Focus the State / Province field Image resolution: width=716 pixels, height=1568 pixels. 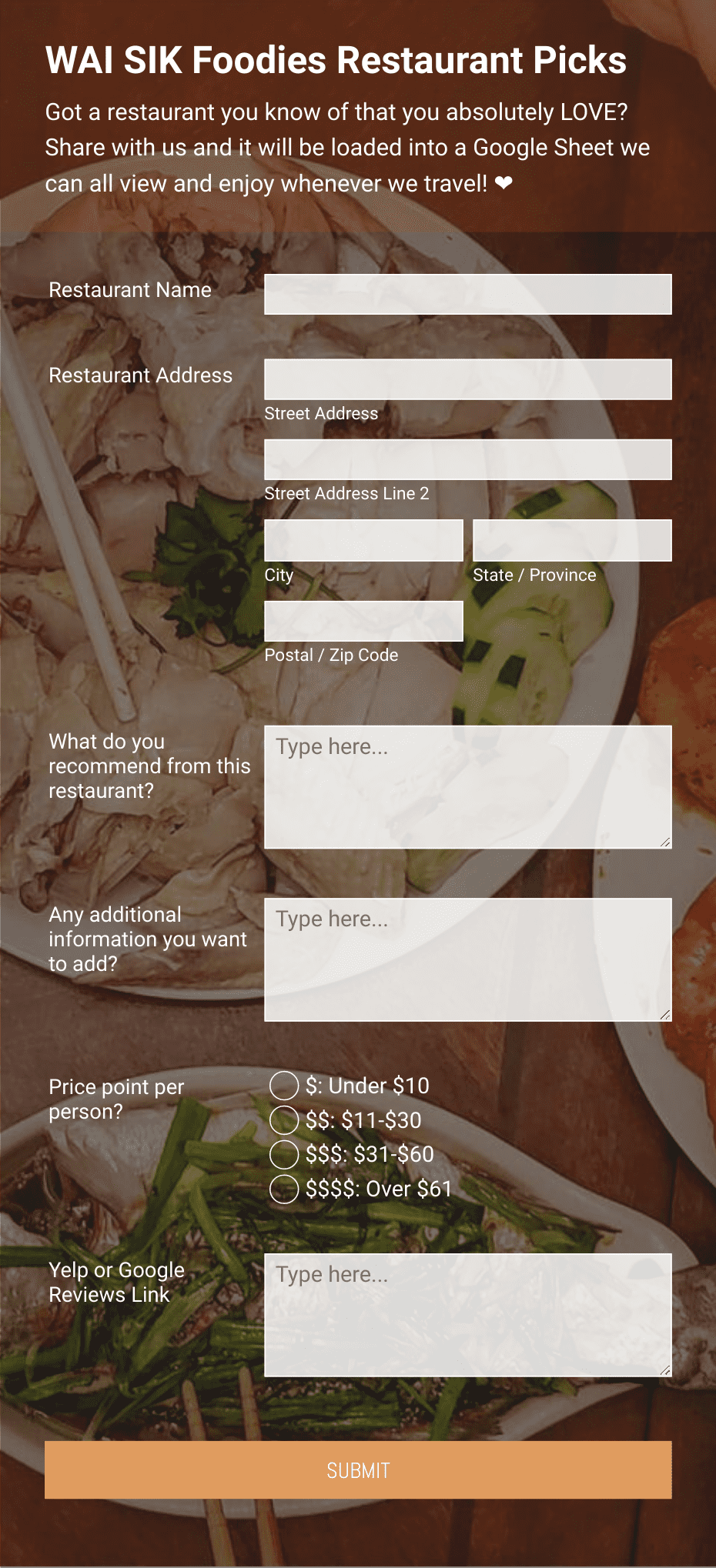click(572, 540)
